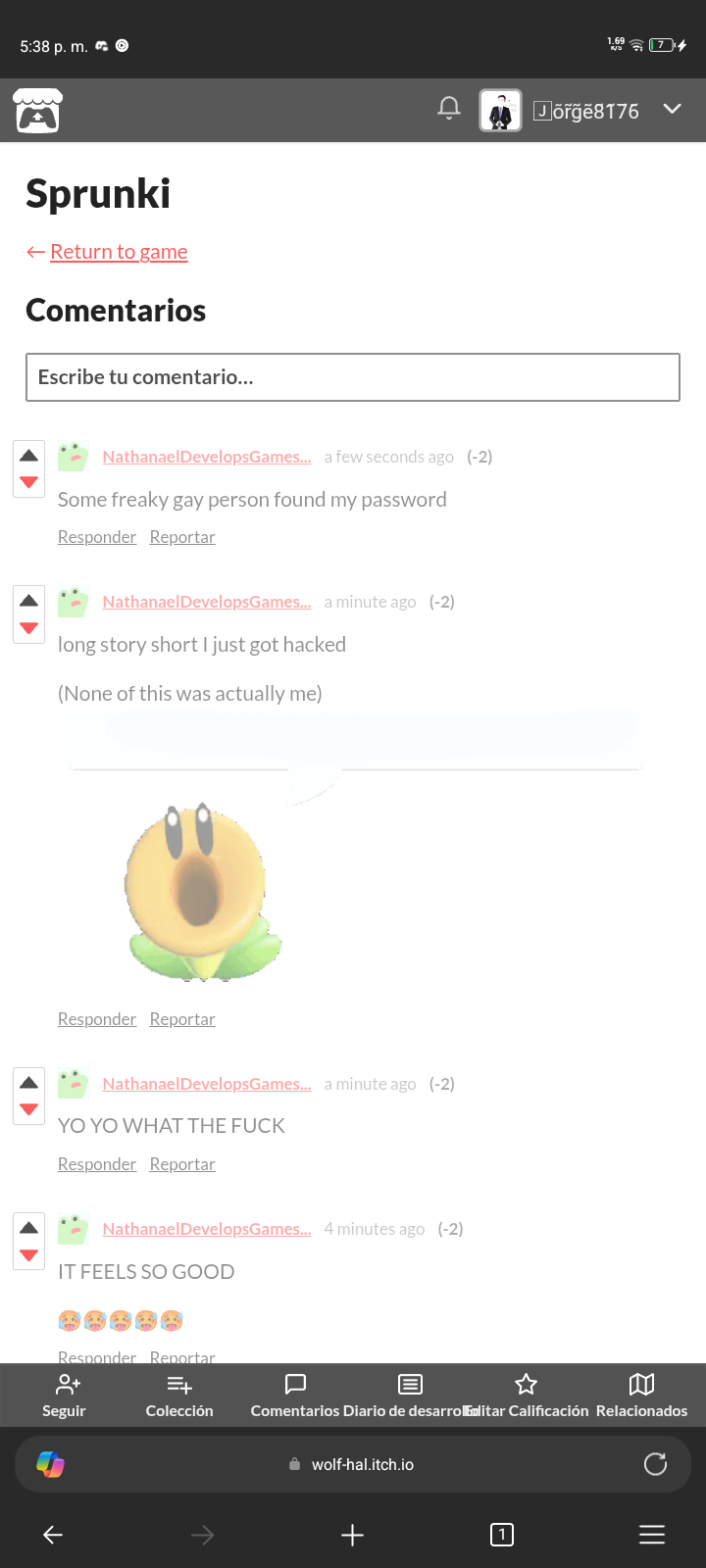706x1568 pixels.
Task: Open the itch.io home logo
Action: pyautogui.click(x=37, y=111)
